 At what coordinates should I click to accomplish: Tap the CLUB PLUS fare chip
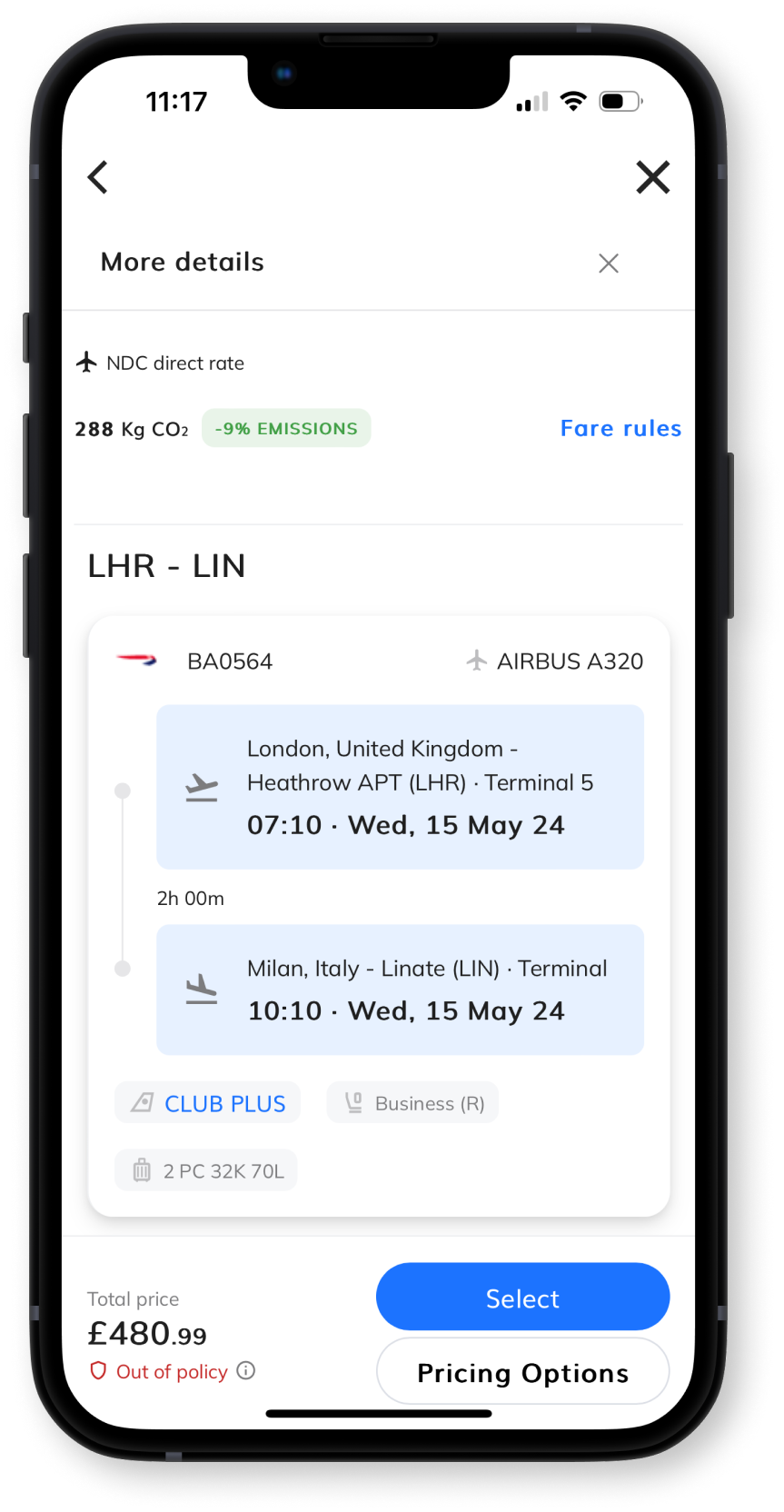point(208,1103)
